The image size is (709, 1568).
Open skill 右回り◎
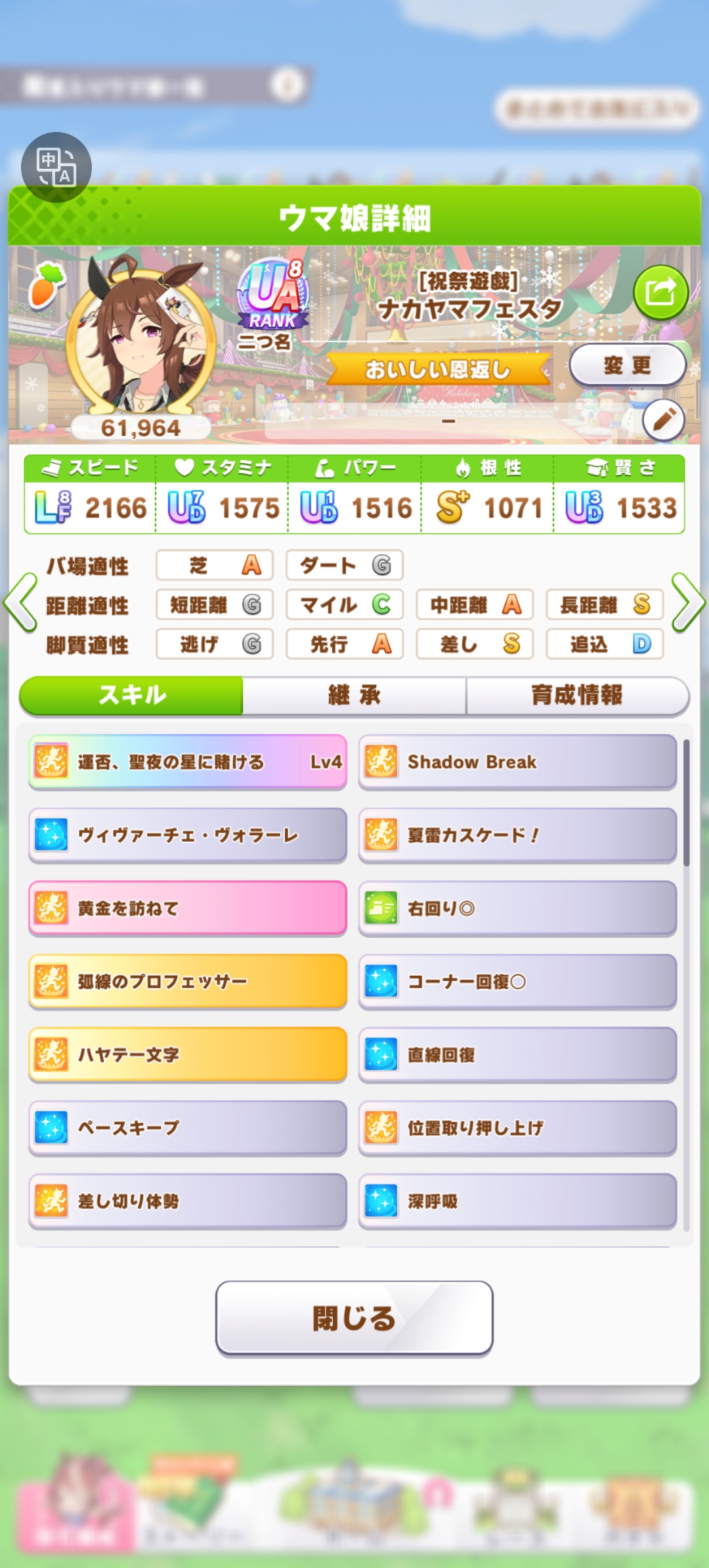(517, 908)
